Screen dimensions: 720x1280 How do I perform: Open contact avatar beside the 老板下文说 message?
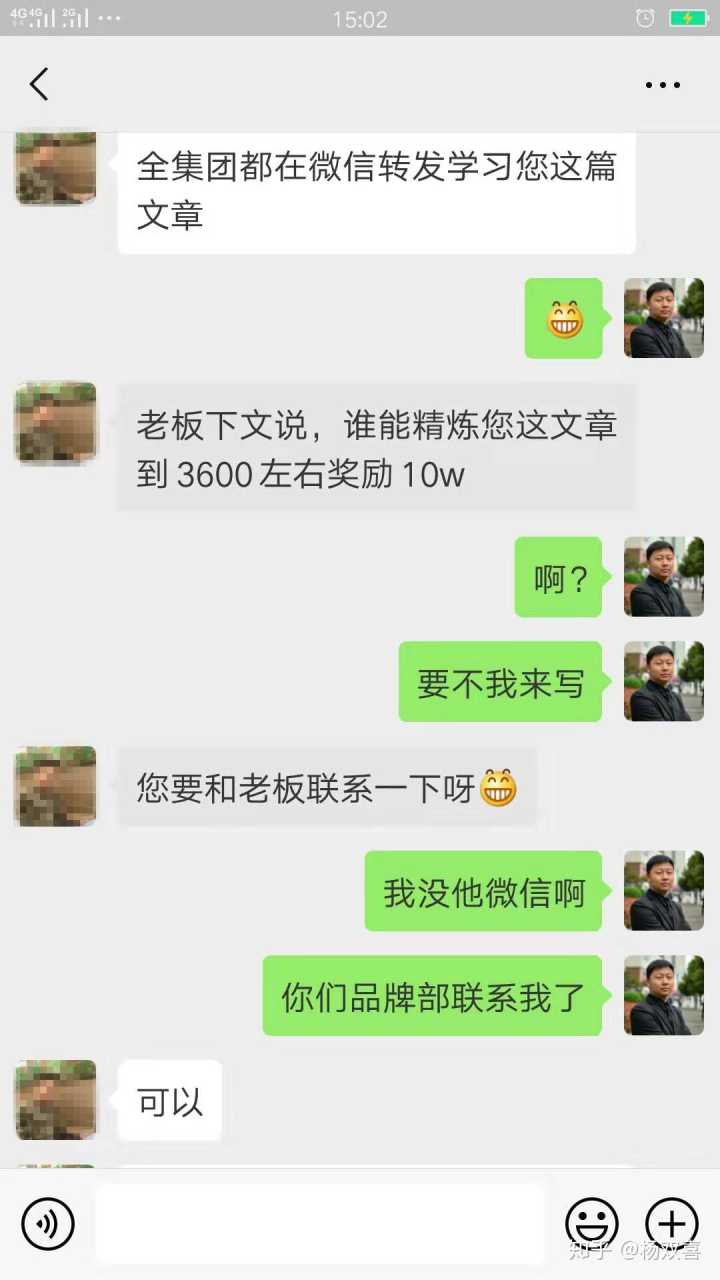coord(56,422)
